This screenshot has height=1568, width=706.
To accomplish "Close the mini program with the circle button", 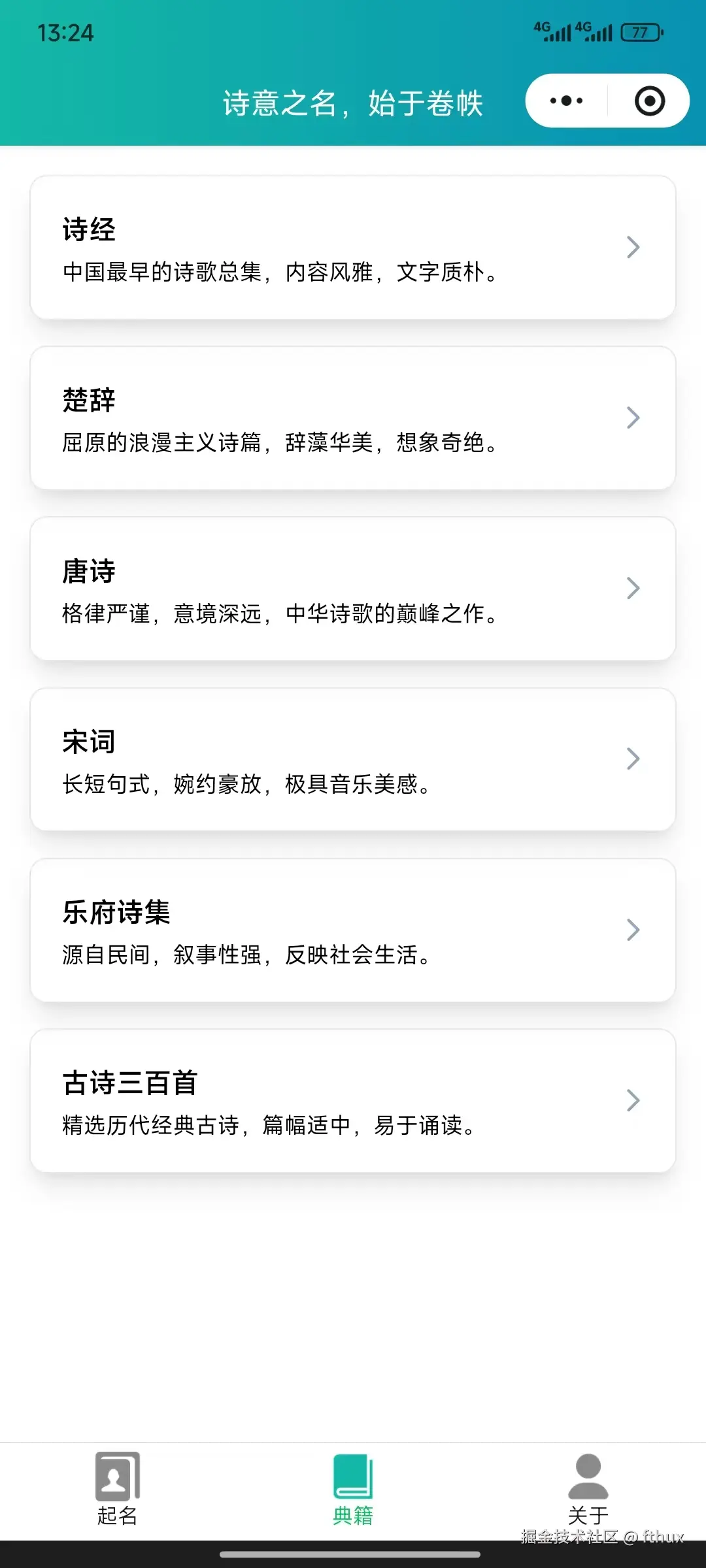I will click(650, 101).
